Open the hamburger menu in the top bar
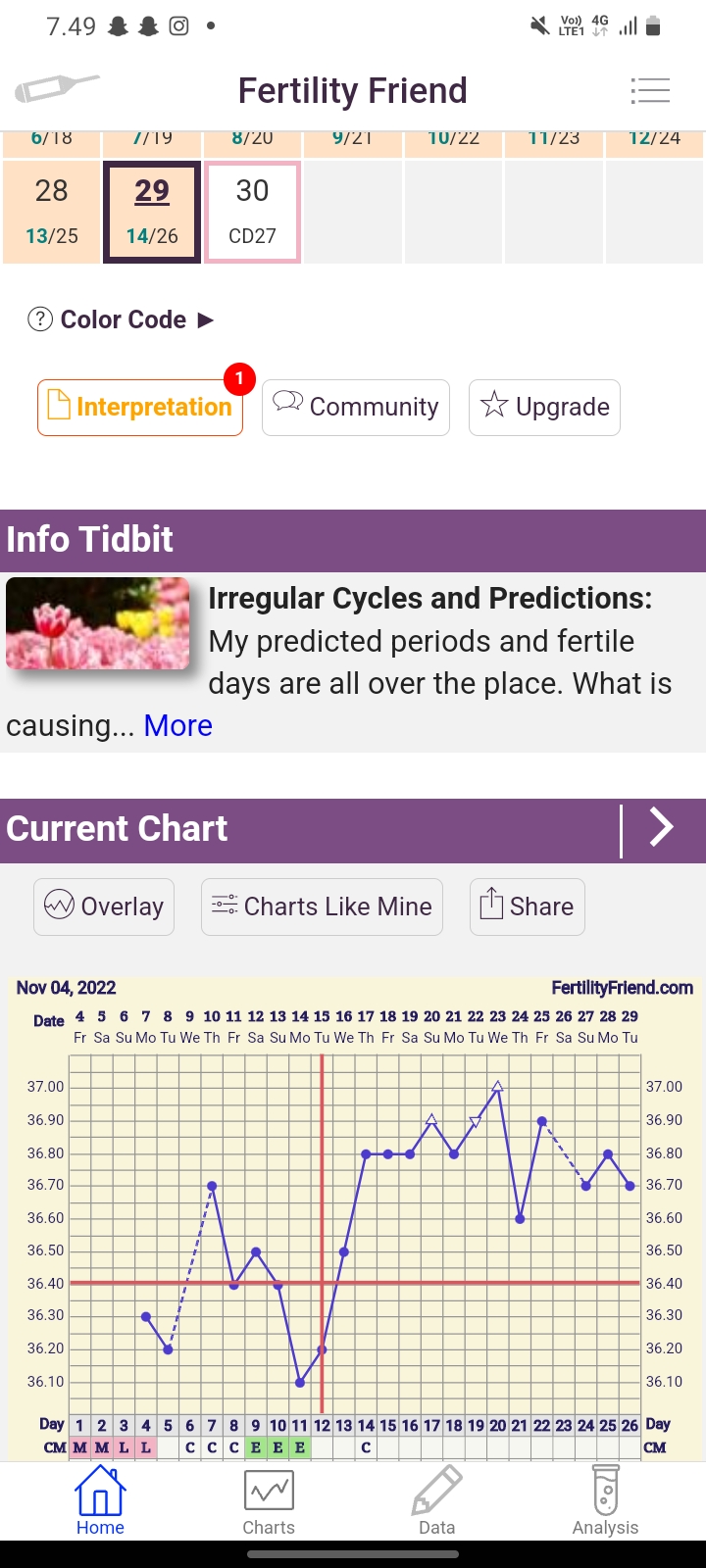706x1568 pixels. tap(649, 90)
